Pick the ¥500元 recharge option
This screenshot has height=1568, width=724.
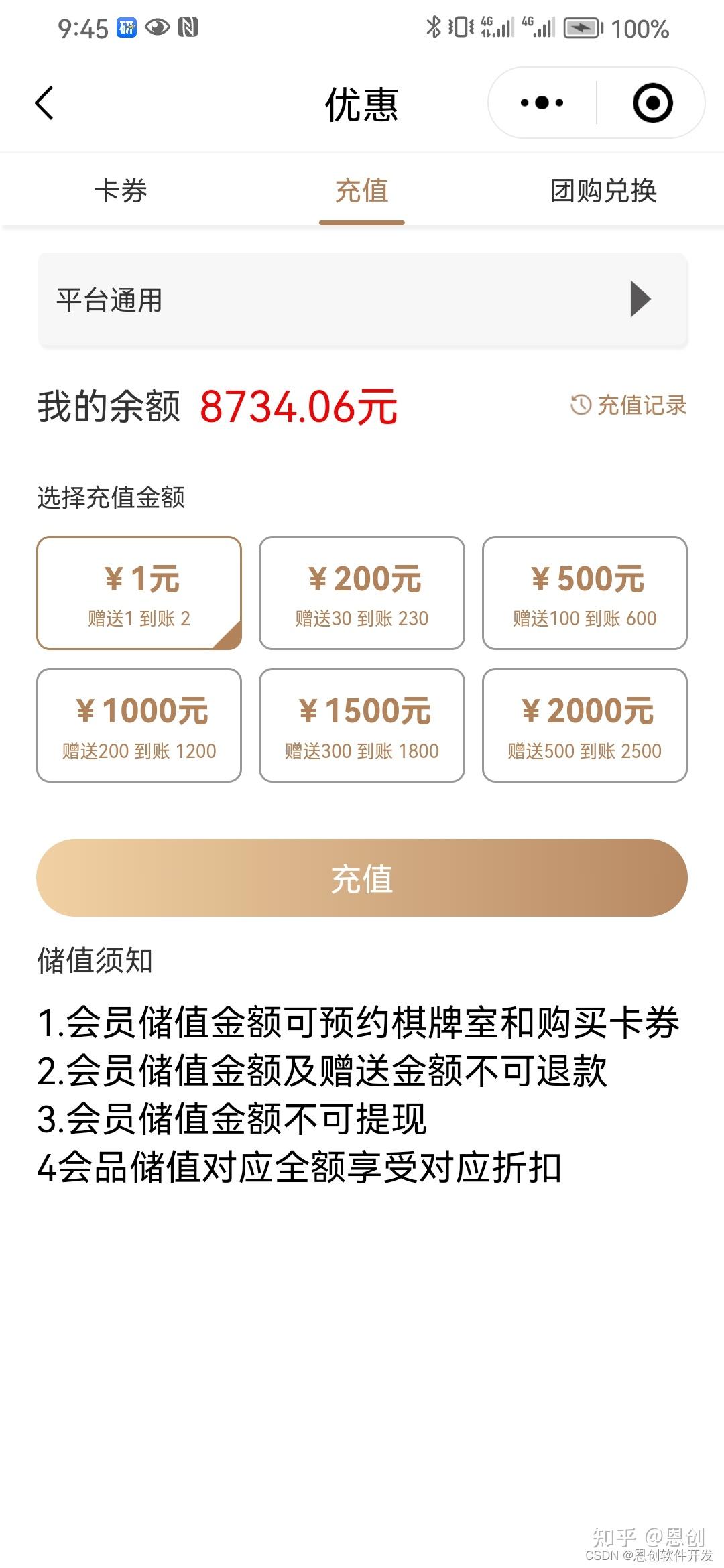point(585,593)
